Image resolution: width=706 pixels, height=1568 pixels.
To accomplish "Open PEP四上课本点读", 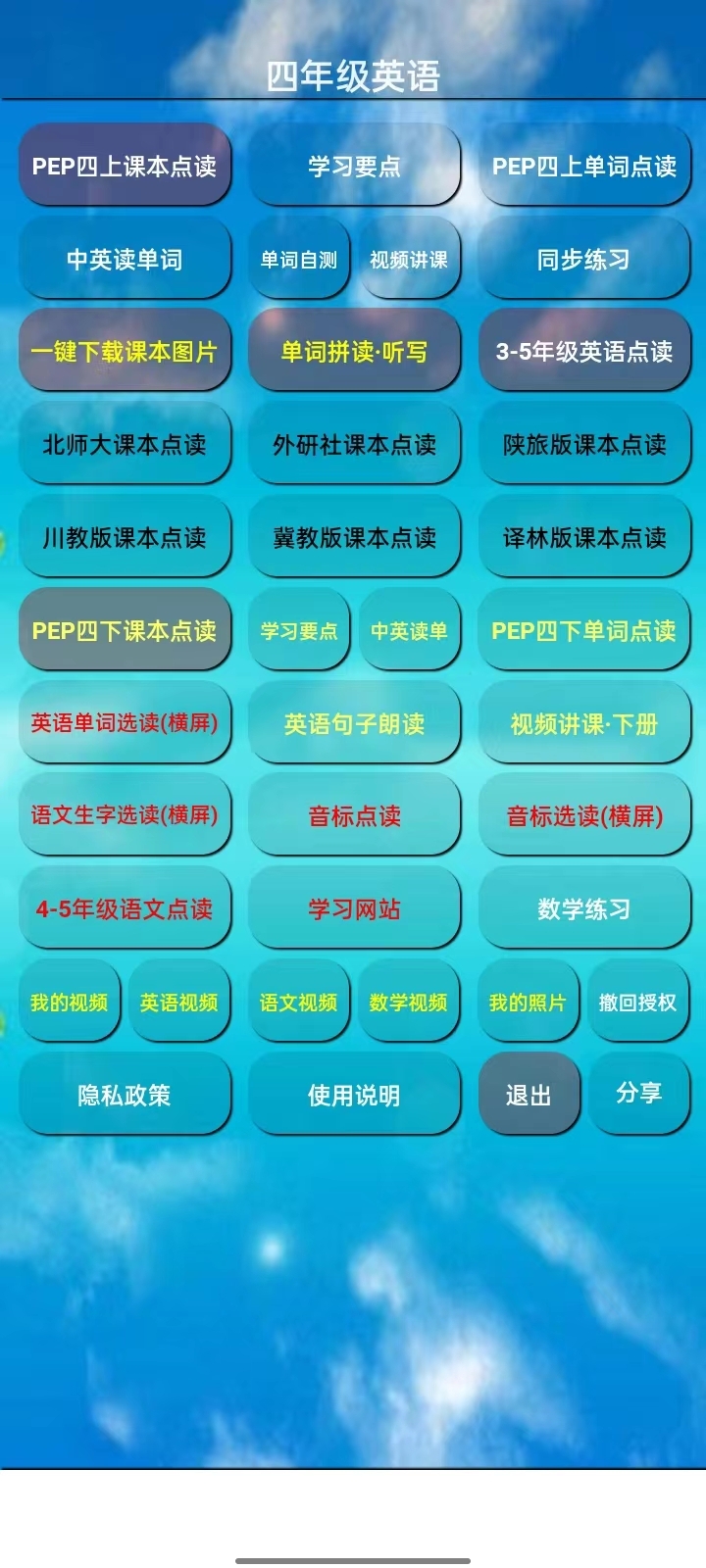I will tap(125, 166).
